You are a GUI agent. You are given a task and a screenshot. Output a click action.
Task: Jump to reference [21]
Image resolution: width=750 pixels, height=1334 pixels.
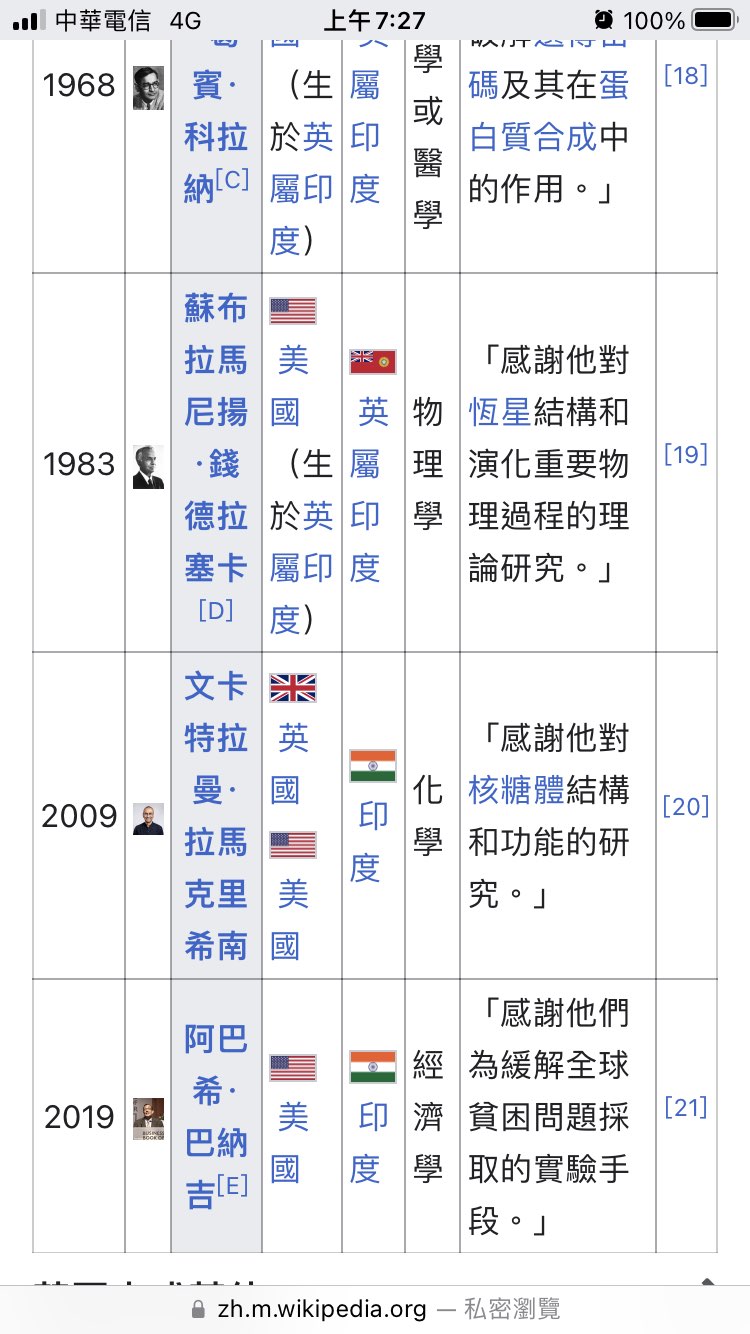coord(685,1107)
